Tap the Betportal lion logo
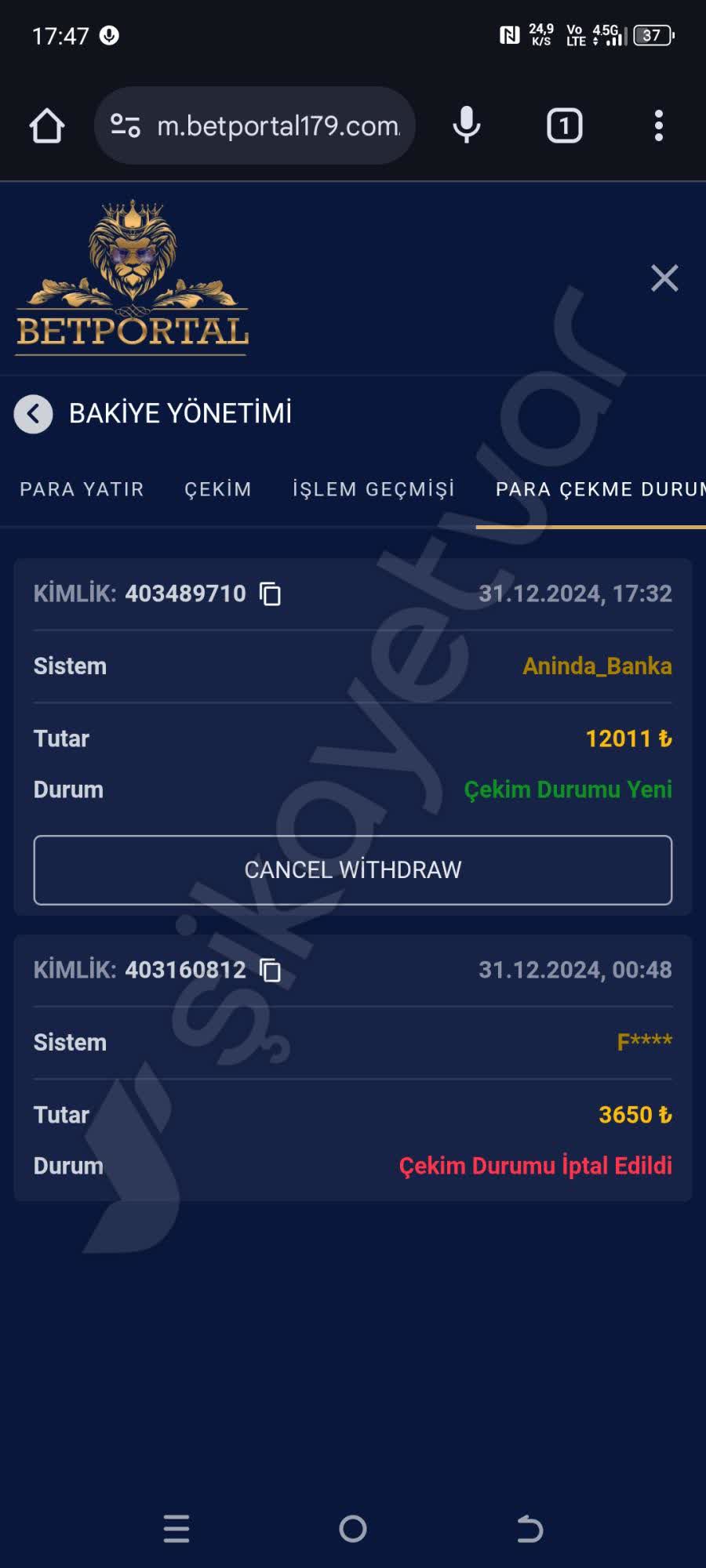706x1568 pixels. click(132, 274)
